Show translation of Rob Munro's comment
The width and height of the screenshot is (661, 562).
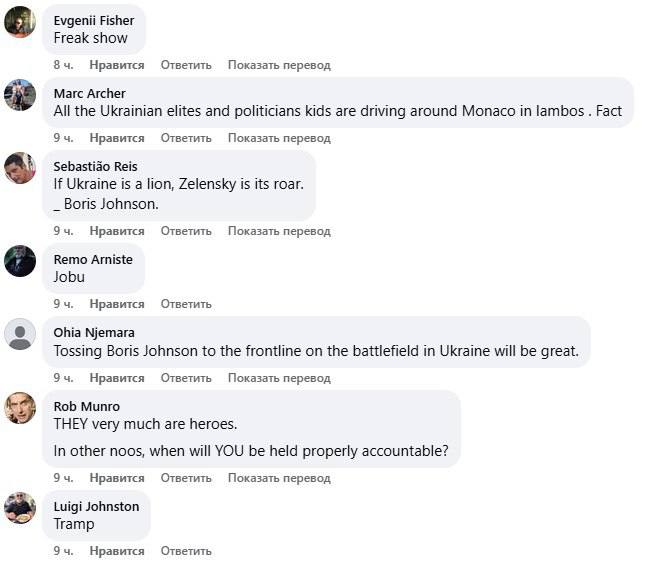(278, 478)
